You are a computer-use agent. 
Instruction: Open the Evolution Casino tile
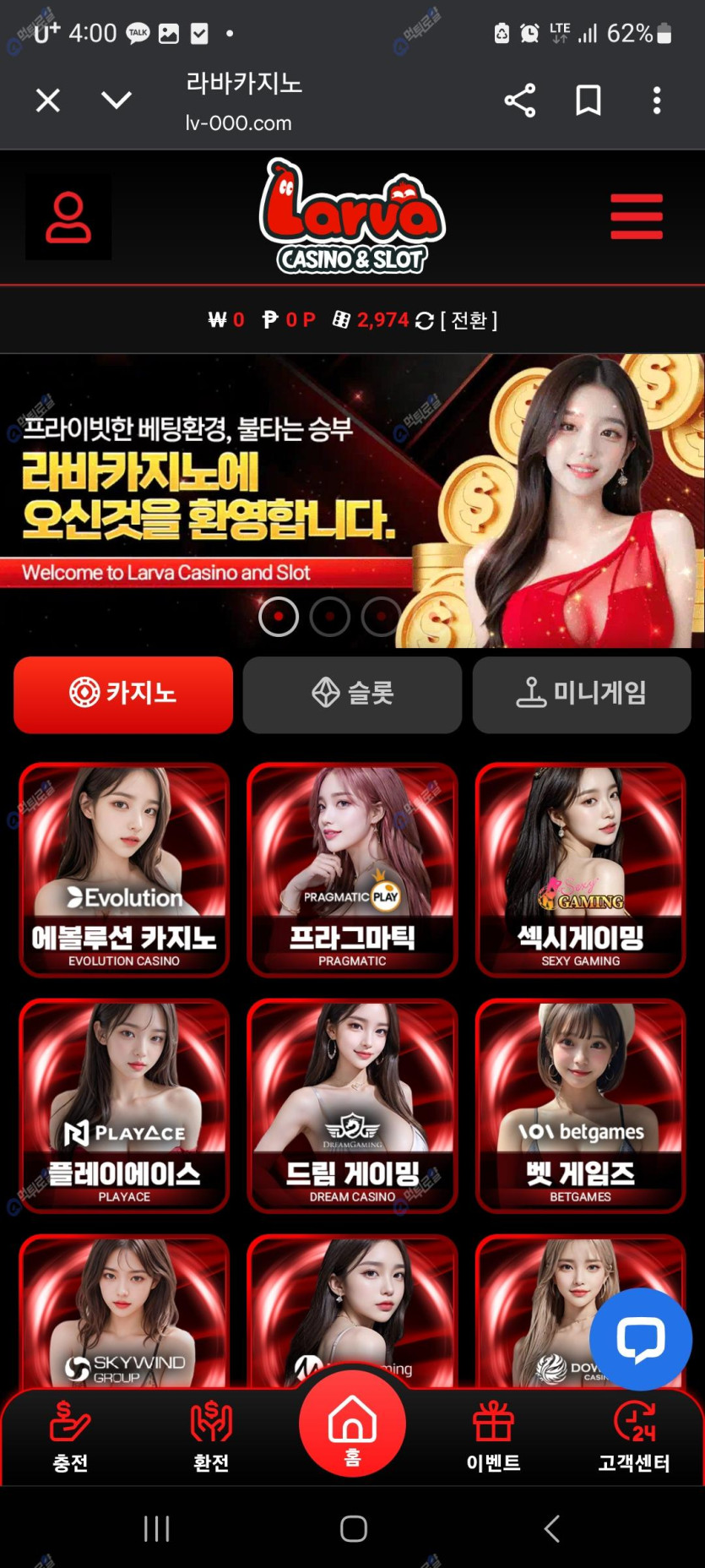(x=124, y=869)
